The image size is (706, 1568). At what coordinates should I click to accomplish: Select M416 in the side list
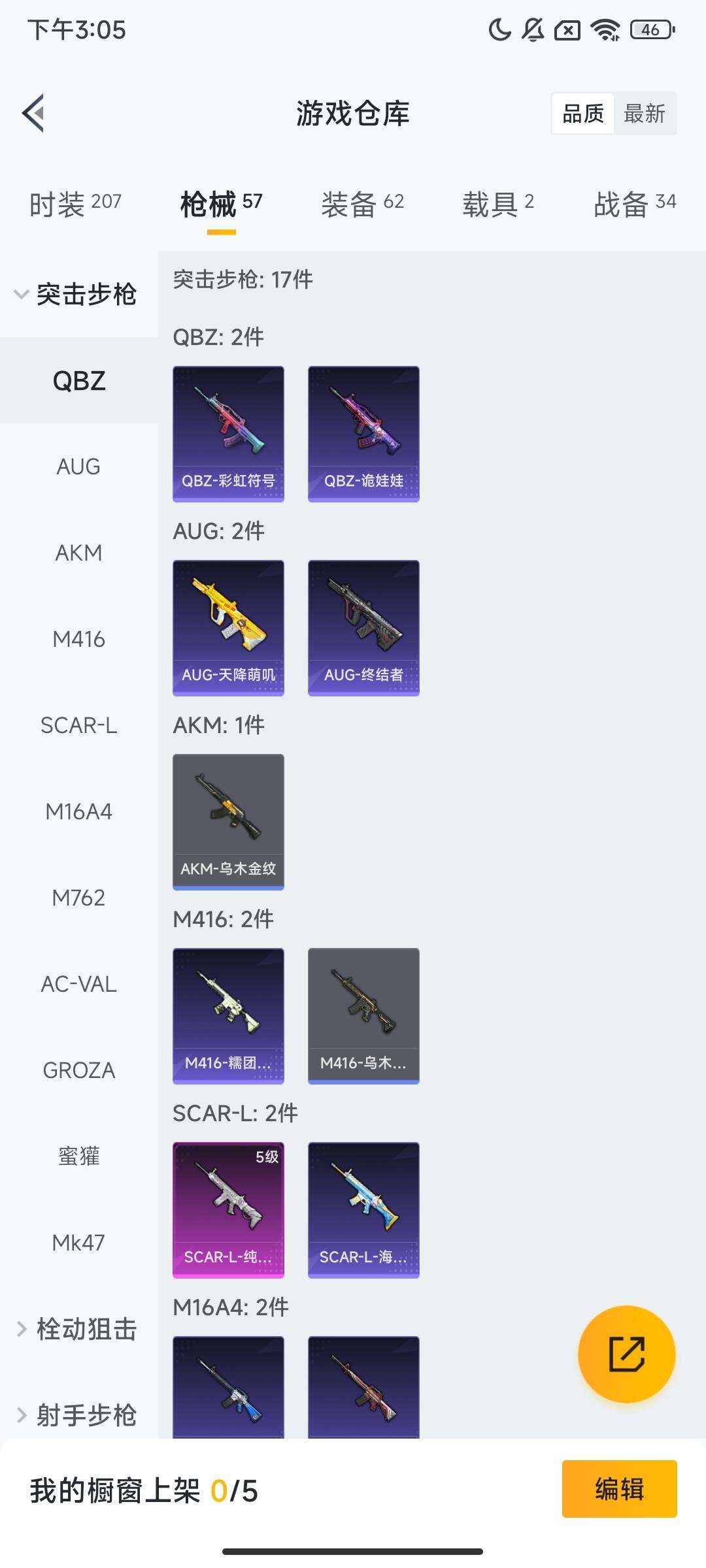[x=78, y=639]
